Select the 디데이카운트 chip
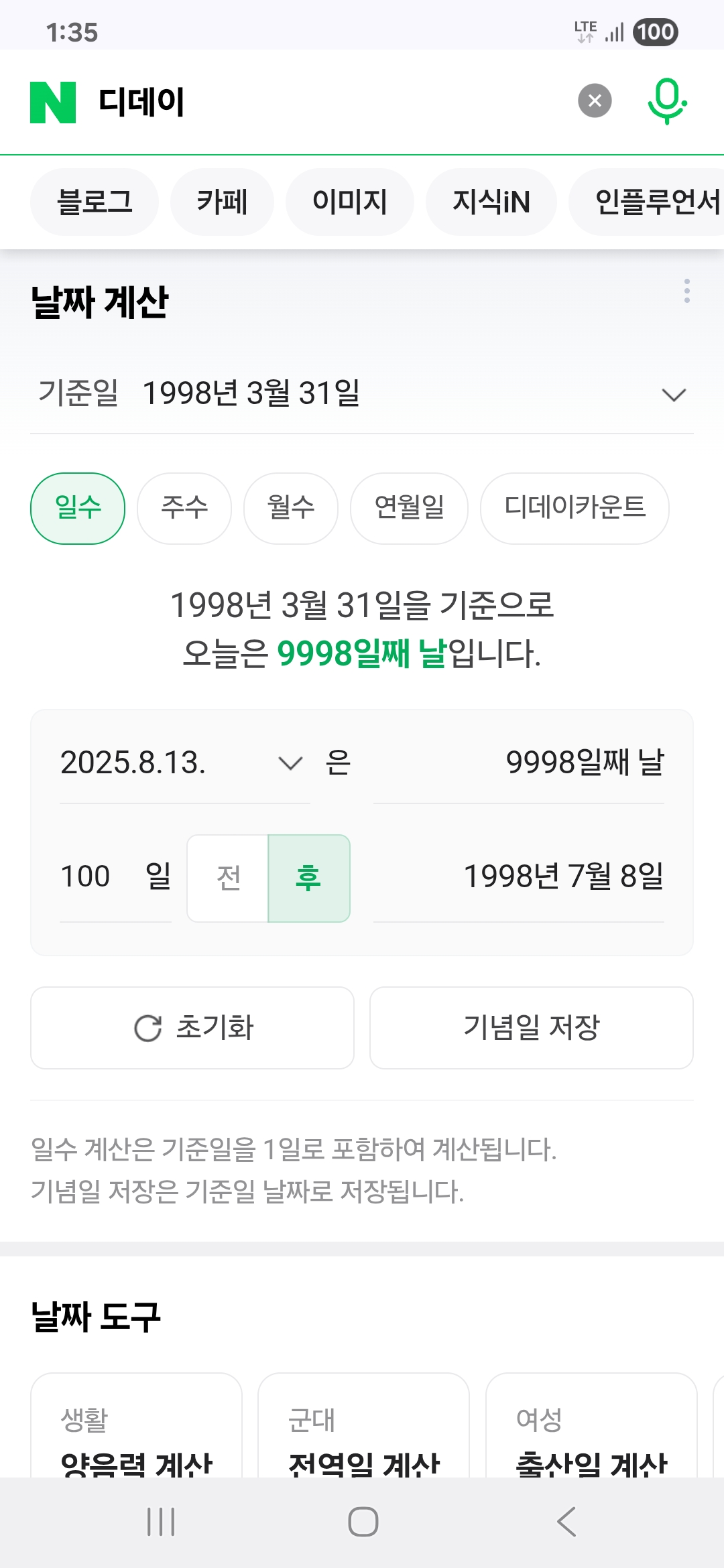This screenshot has width=724, height=1568. tap(575, 509)
